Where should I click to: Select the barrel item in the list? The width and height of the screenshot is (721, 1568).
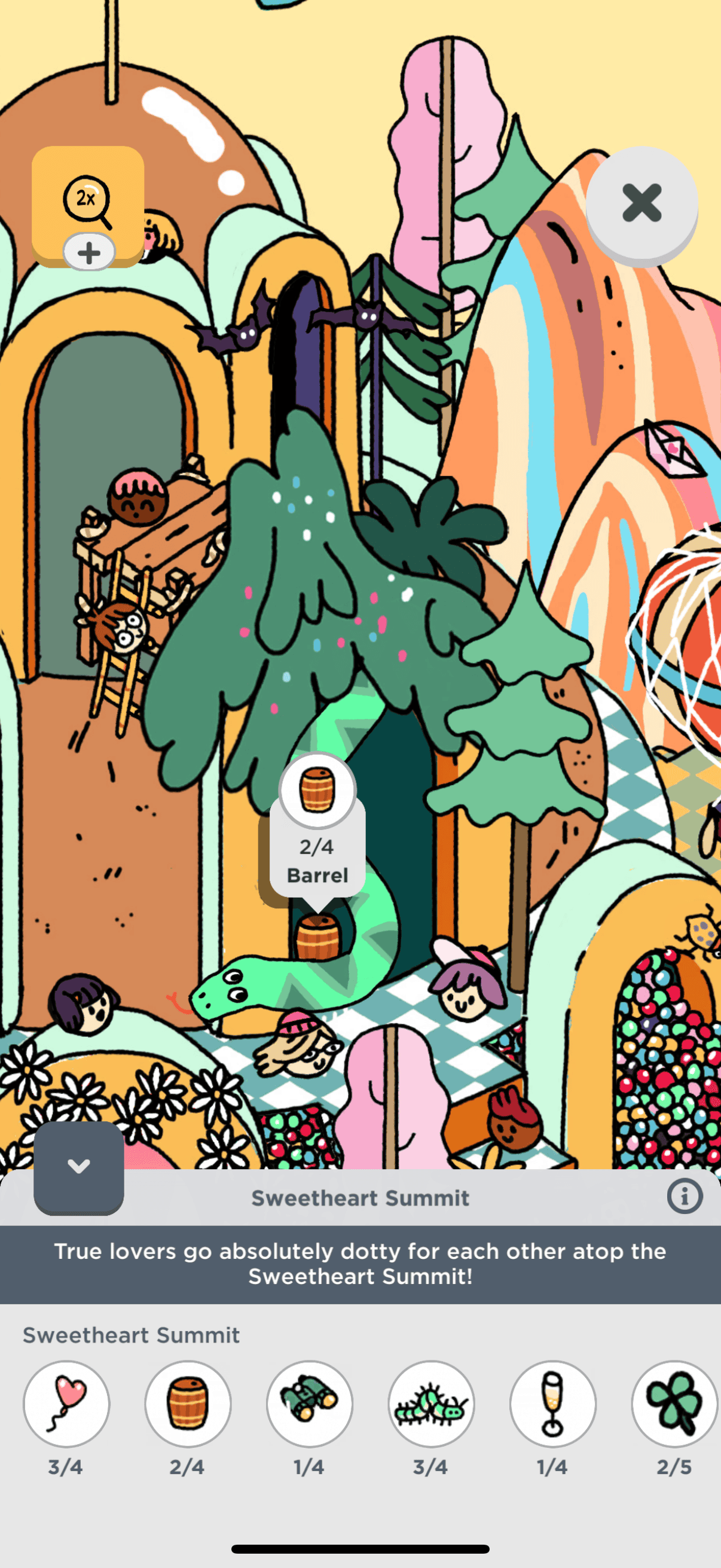click(x=187, y=1404)
